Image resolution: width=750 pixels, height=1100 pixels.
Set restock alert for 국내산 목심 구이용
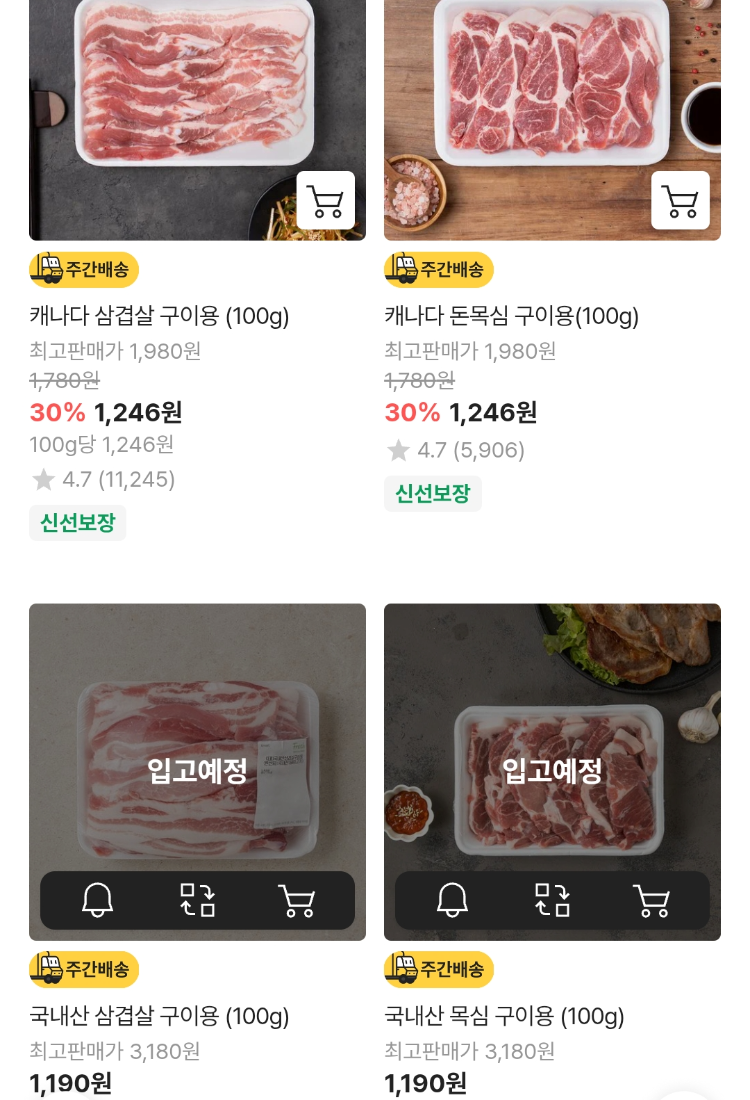(452, 900)
